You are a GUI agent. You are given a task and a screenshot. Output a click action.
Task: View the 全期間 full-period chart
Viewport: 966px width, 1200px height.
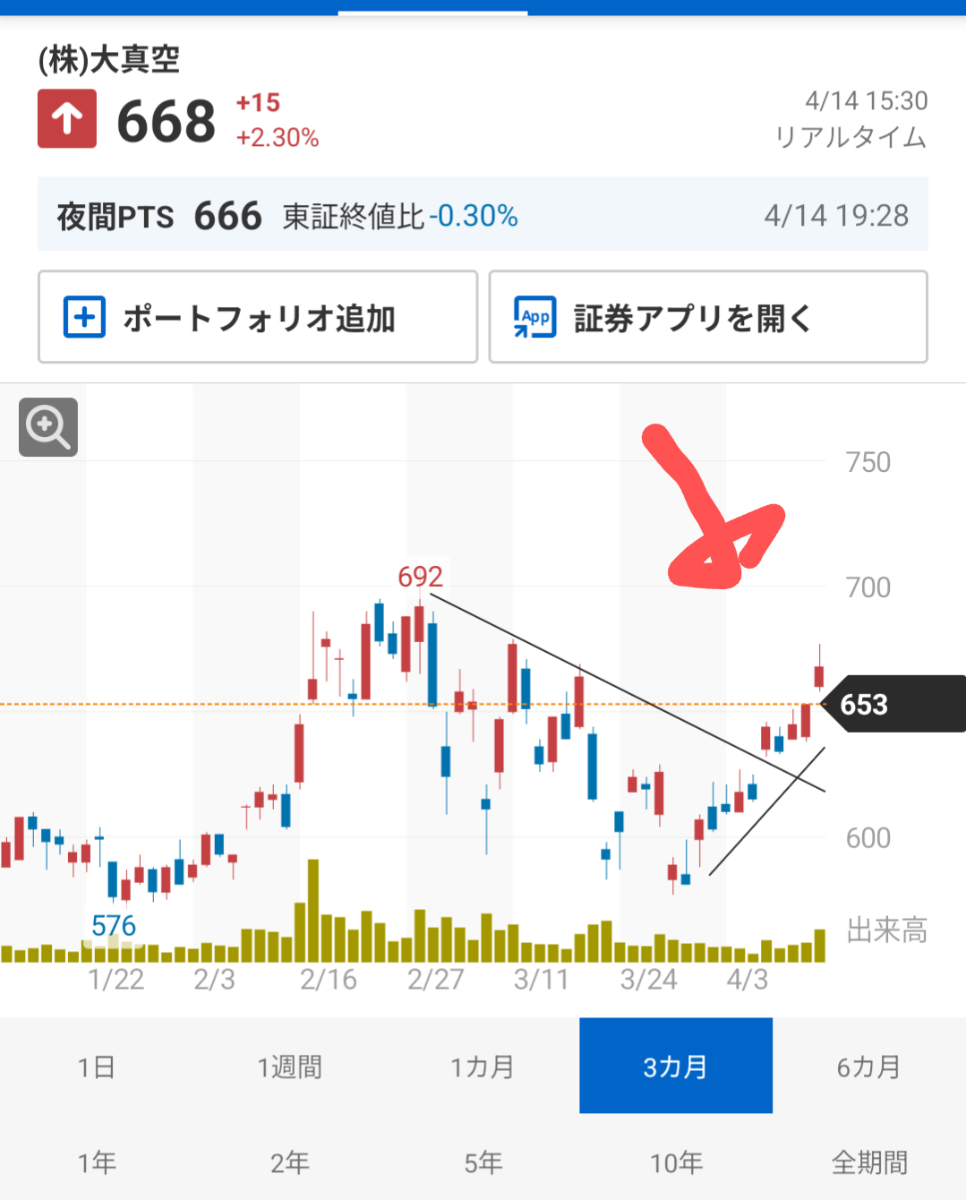click(869, 1163)
